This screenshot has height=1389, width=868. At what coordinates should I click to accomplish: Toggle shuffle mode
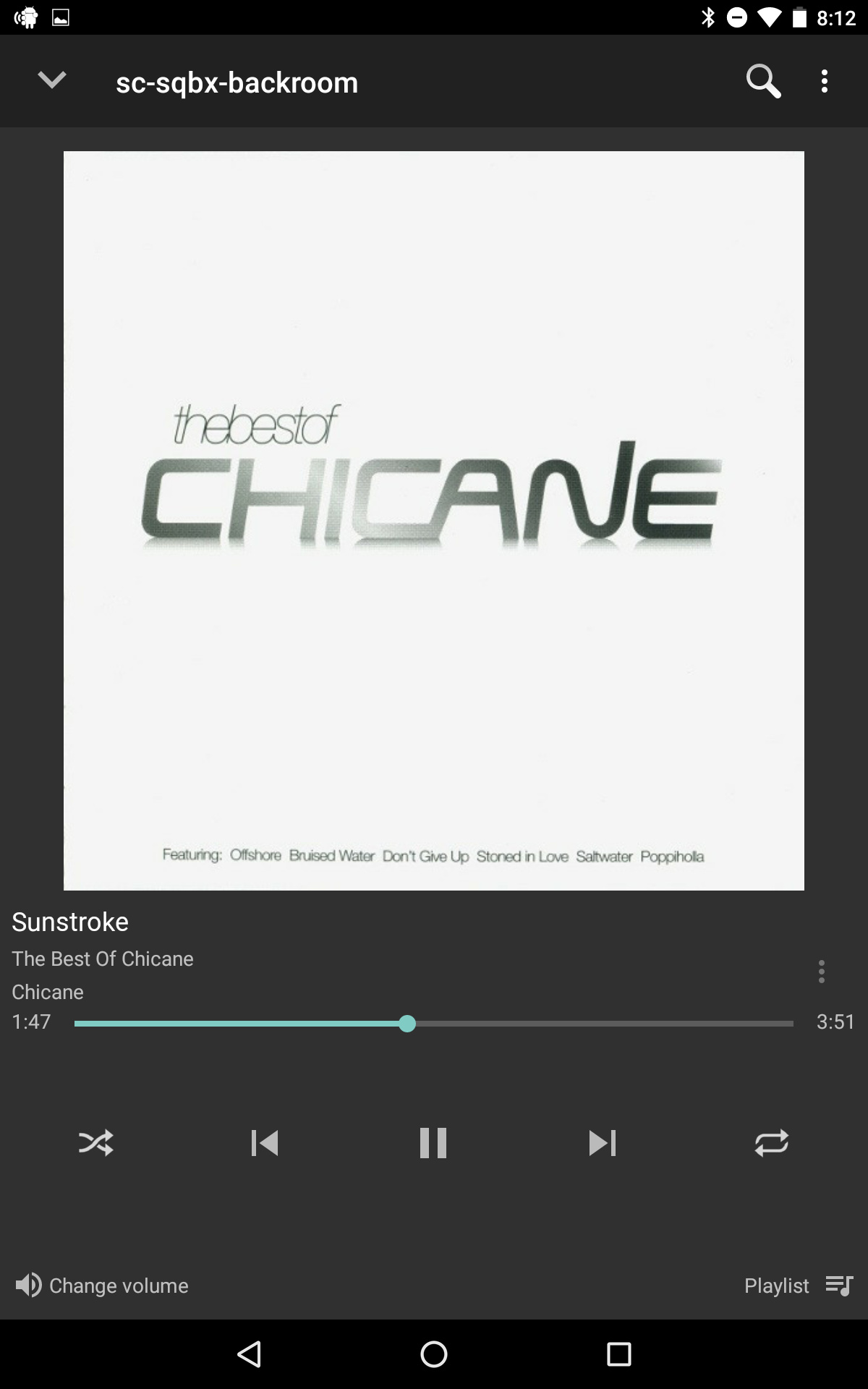point(96,1143)
